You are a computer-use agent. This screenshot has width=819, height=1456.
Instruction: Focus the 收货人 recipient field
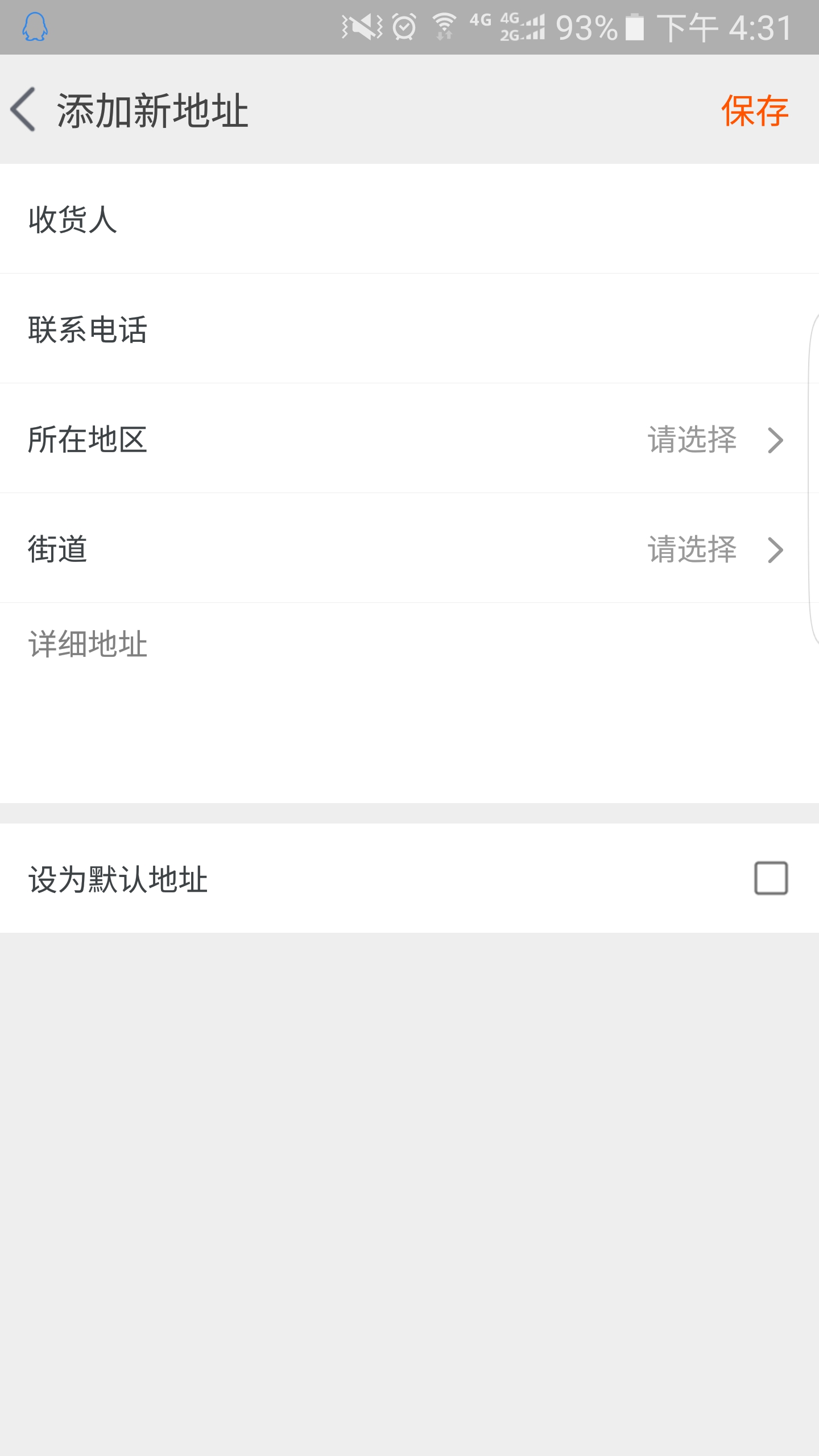409,220
